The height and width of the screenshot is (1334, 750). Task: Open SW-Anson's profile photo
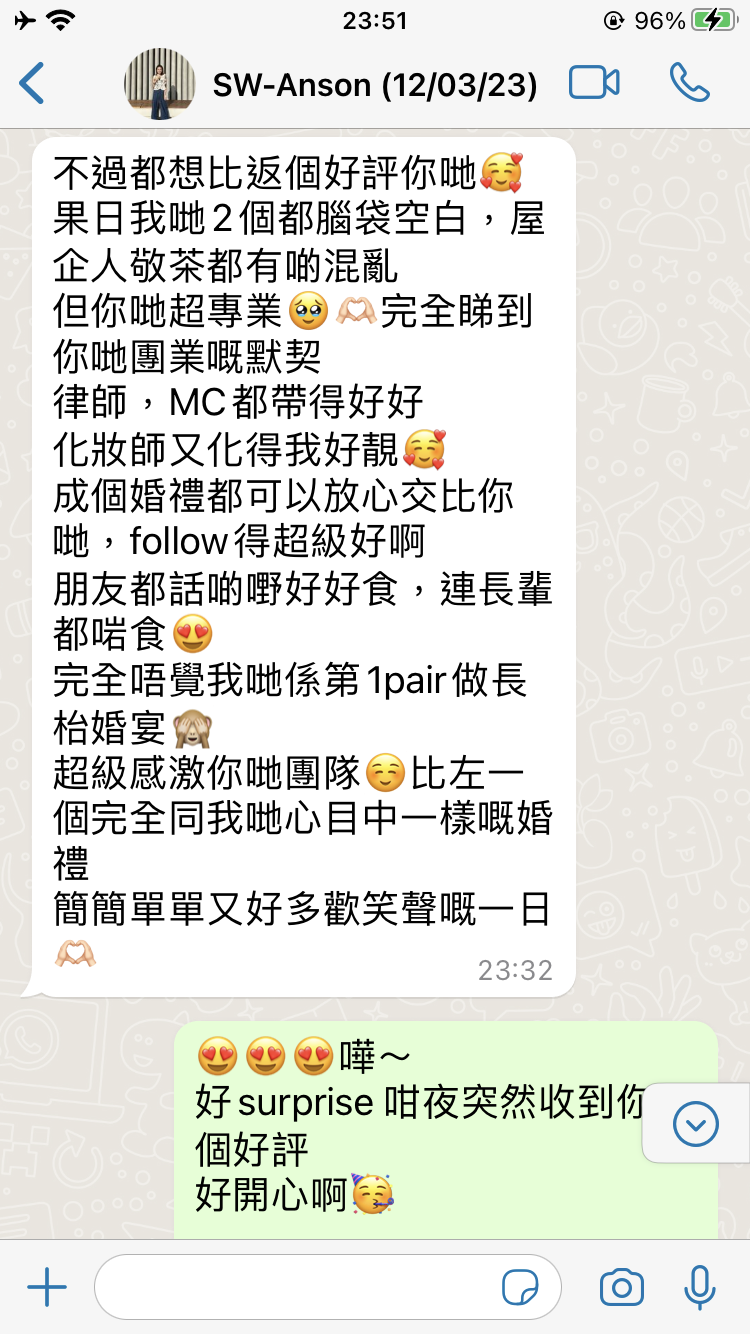pyautogui.click(x=160, y=84)
